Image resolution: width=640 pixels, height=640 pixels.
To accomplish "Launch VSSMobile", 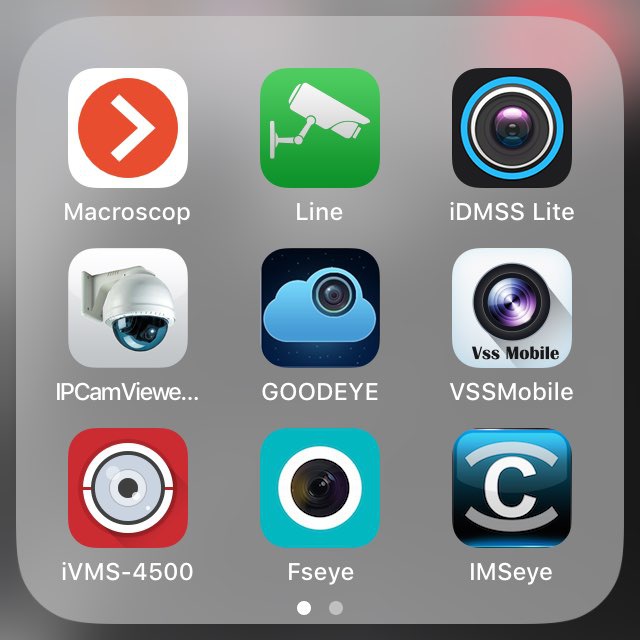I will click(512, 308).
